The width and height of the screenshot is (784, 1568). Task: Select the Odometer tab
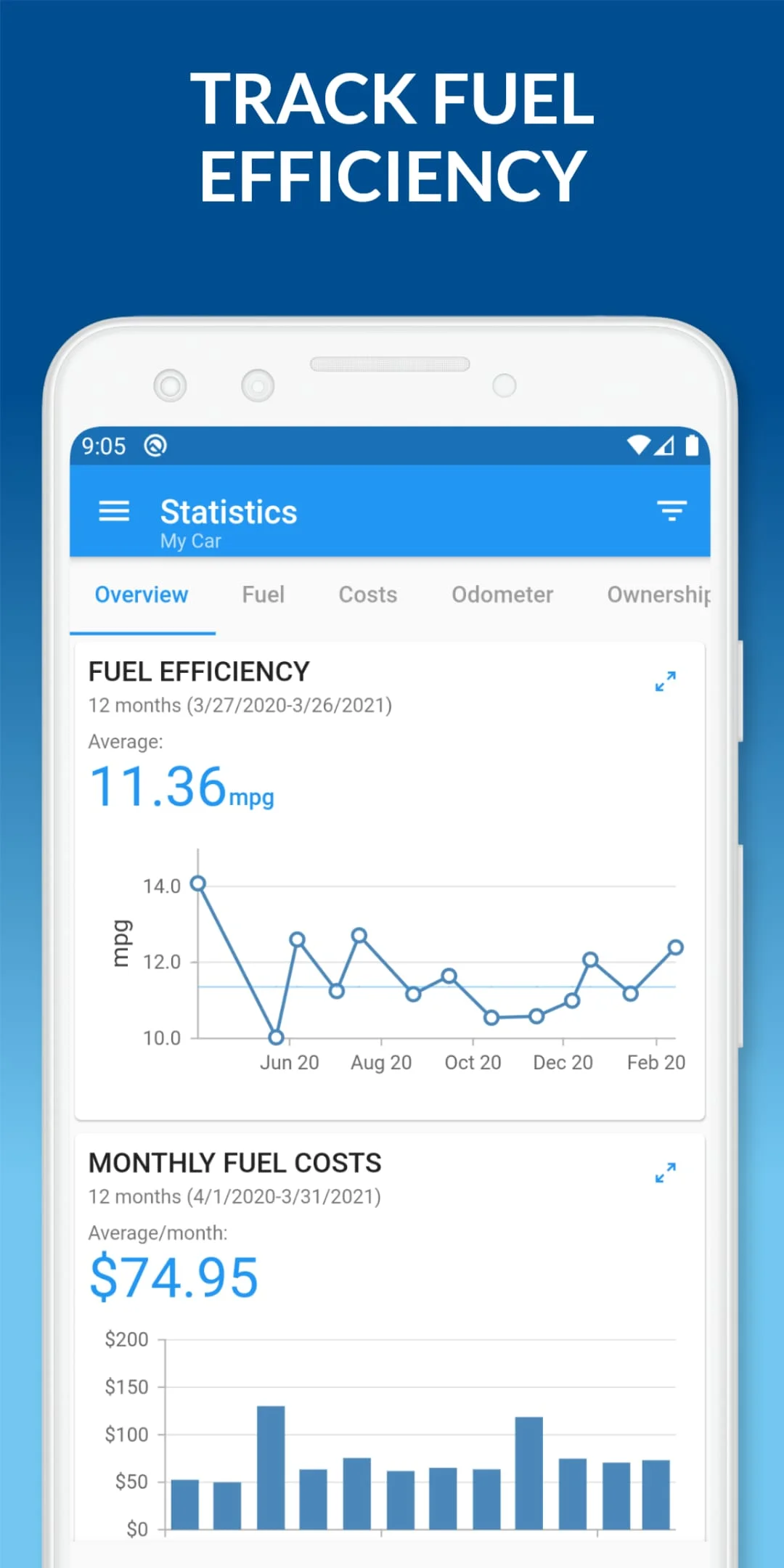pos(502,595)
